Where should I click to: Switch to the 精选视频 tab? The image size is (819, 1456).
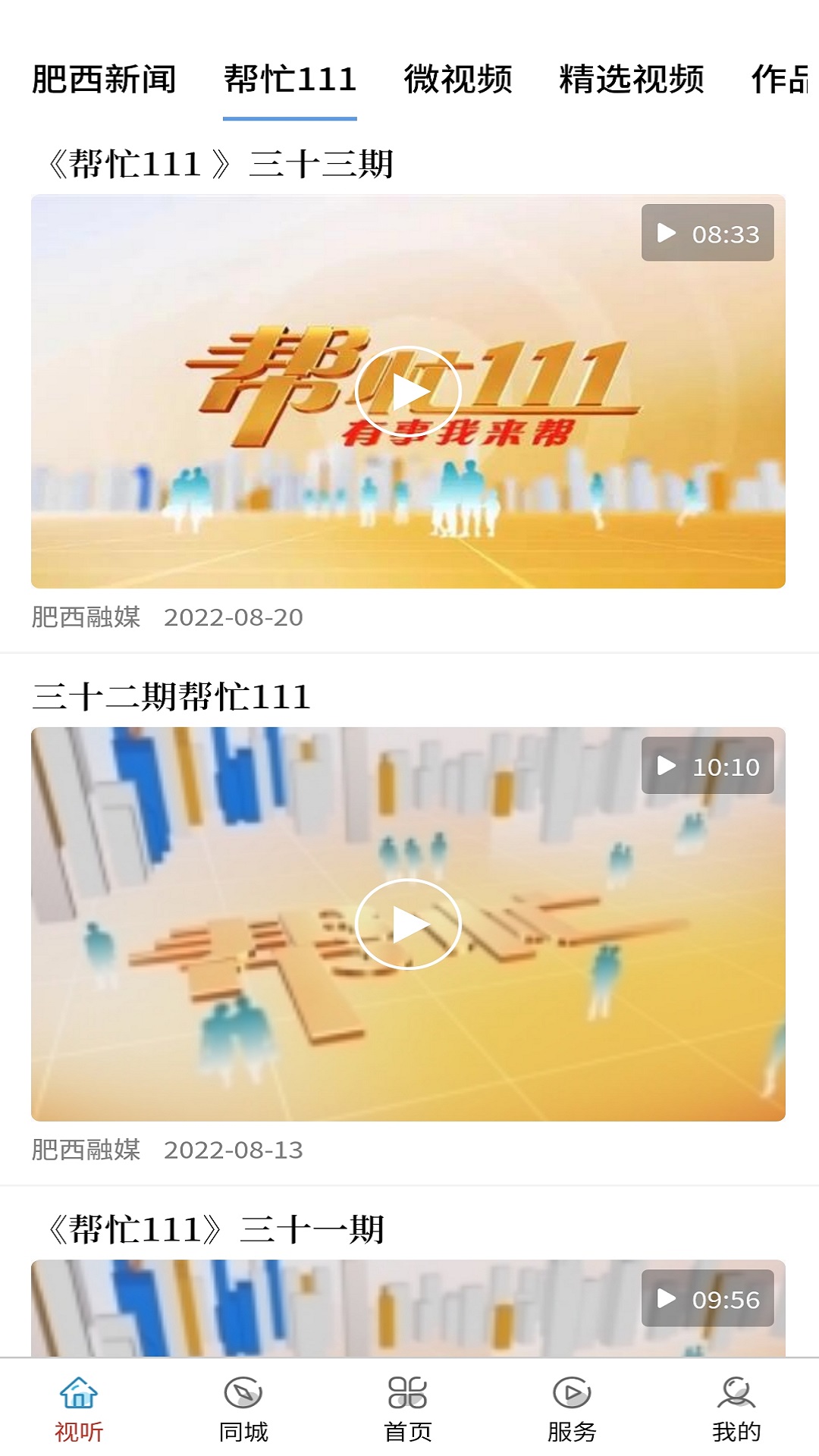click(x=632, y=80)
